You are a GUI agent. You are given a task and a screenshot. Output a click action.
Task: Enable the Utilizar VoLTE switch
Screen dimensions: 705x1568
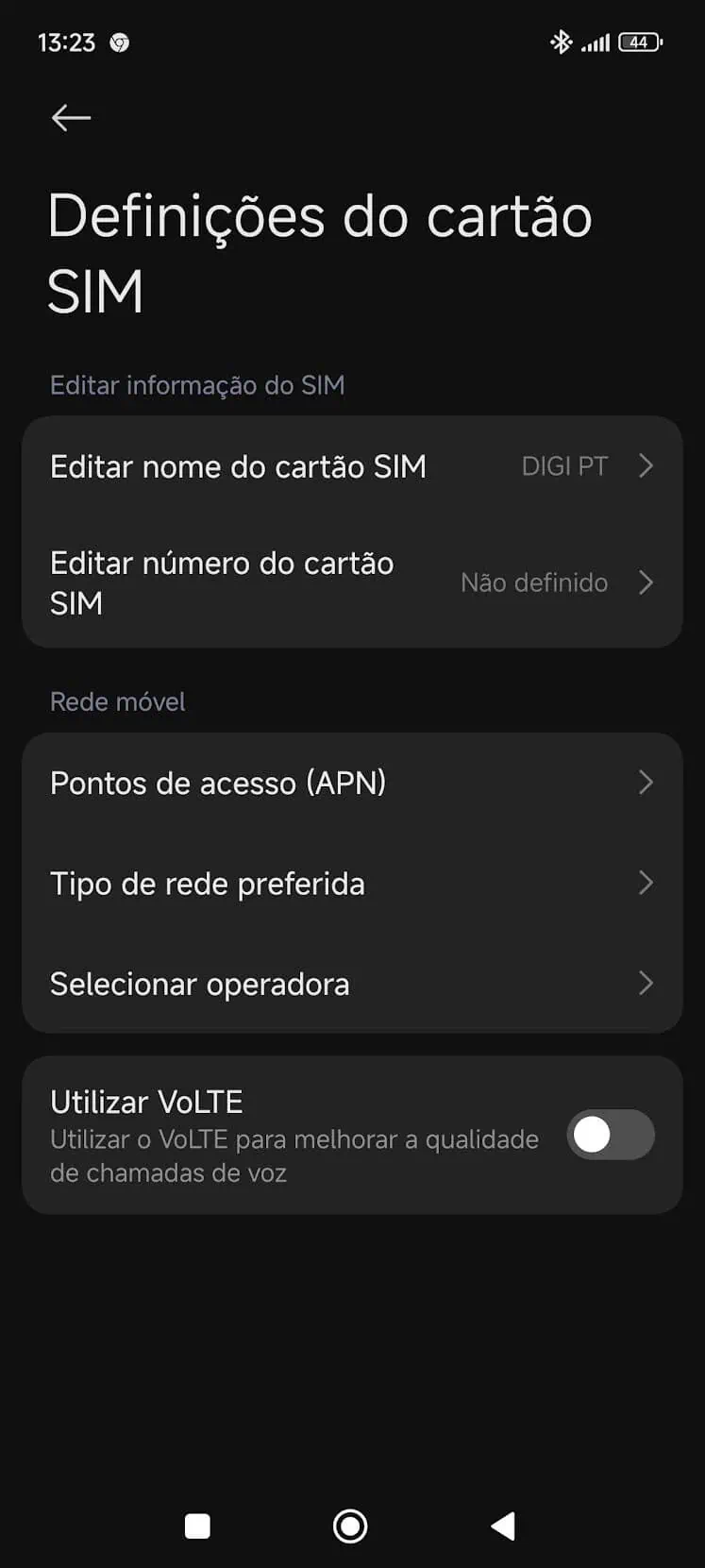[611, 1135]
